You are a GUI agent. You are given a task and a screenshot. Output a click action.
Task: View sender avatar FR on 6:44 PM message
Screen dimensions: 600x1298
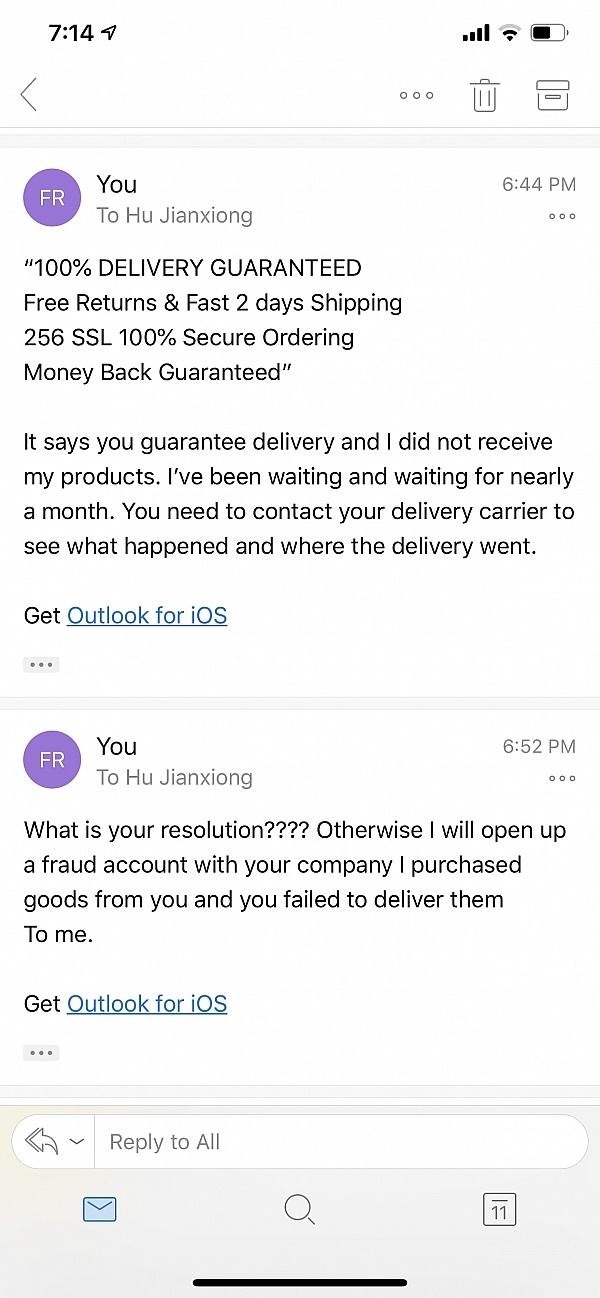pos(52,198)
